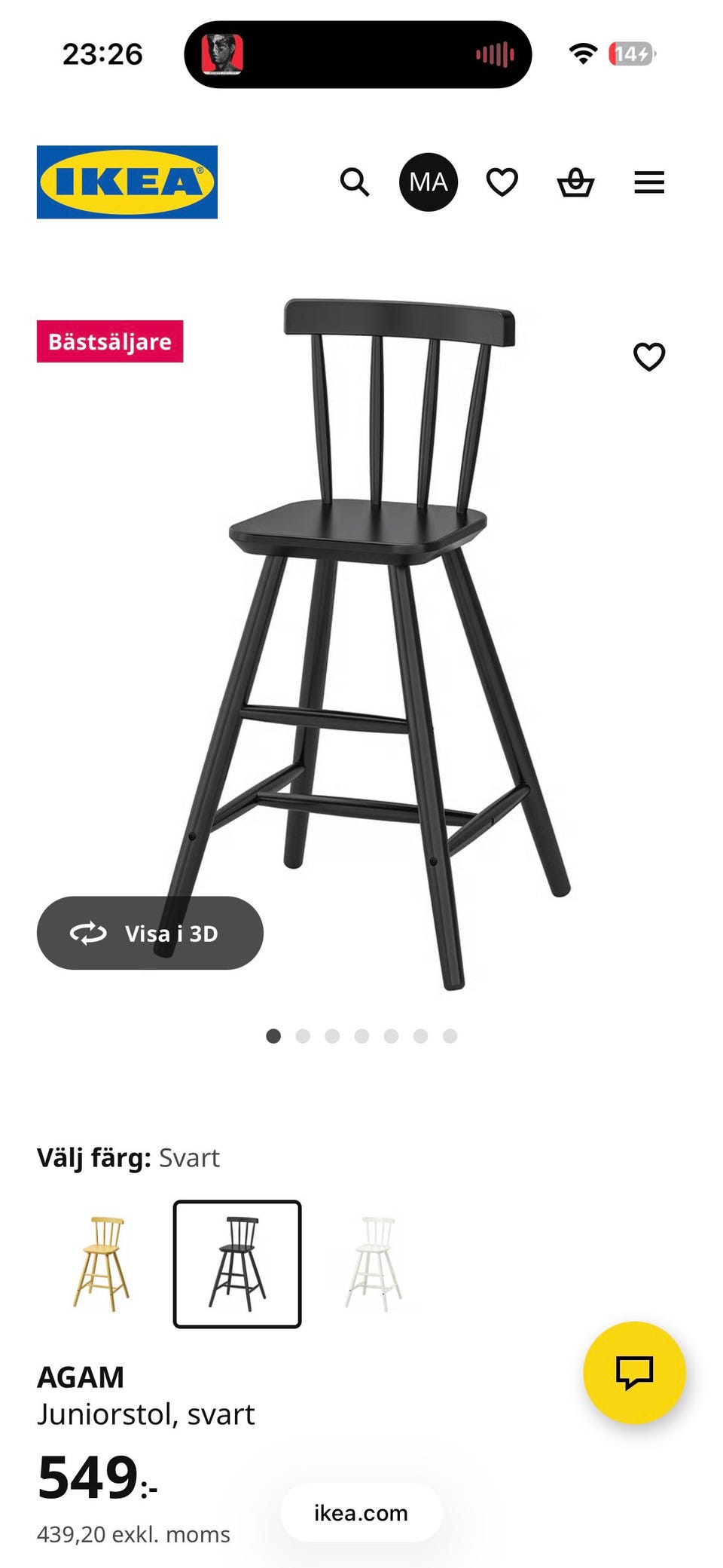The width and height of the screenshot is (723, 1568).
Task: Open the yellow chat button
Action: [x=634, y=1372]
